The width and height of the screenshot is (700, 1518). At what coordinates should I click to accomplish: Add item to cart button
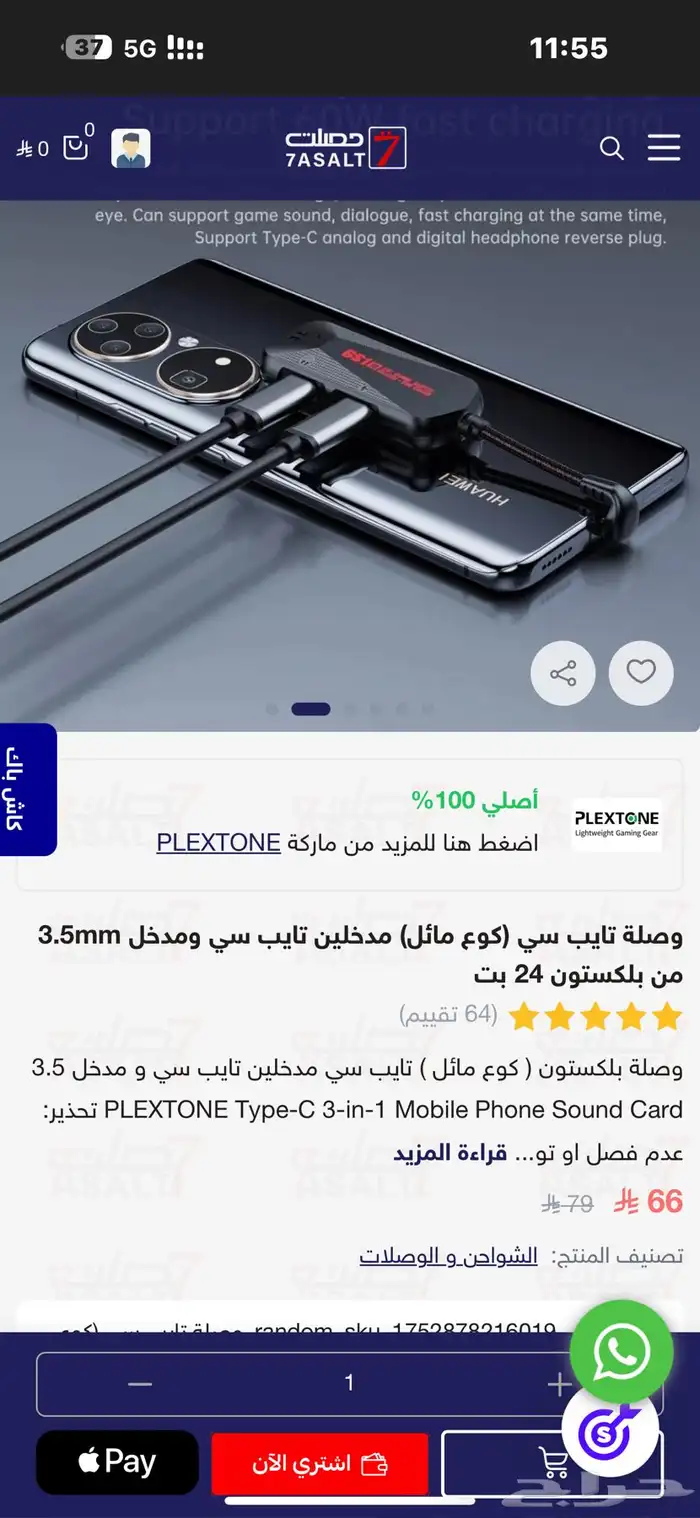click(552, 1464)
